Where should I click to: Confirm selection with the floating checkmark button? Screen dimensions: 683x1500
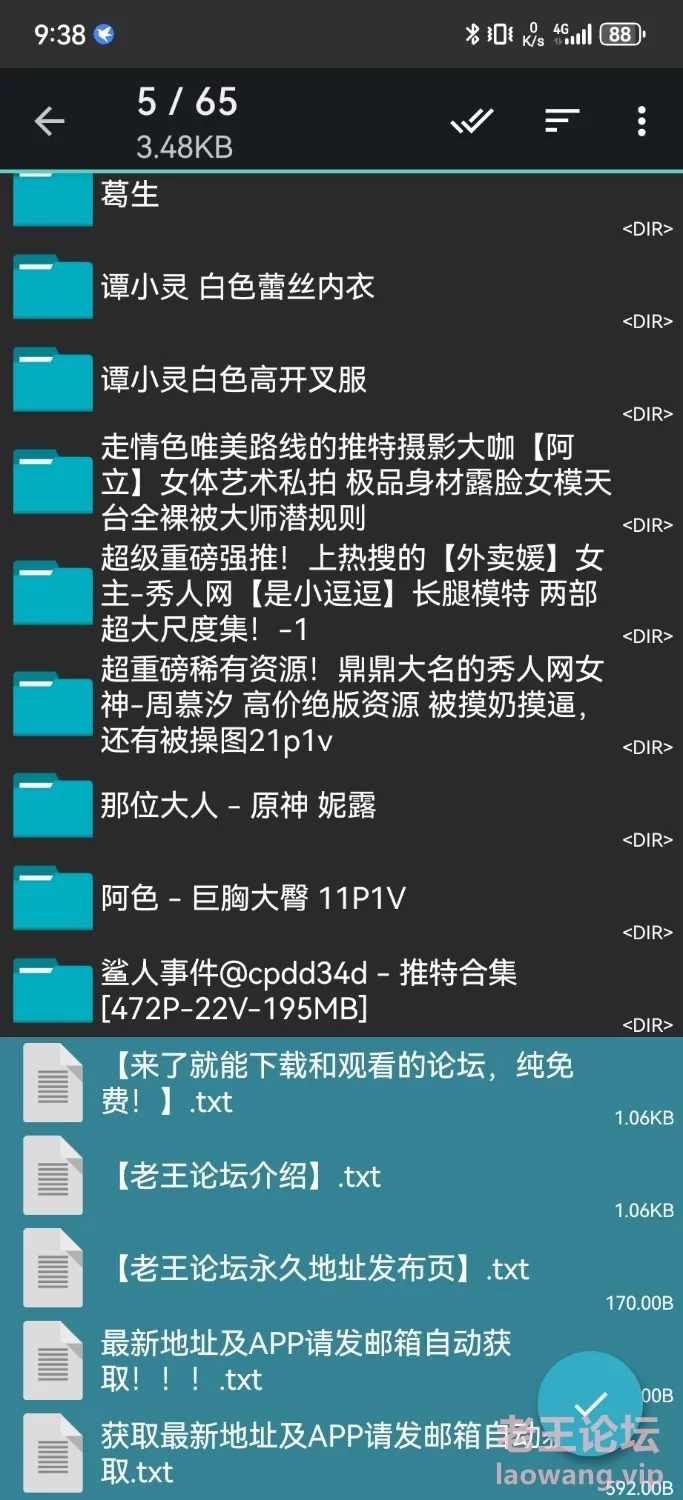point(590,1404)
